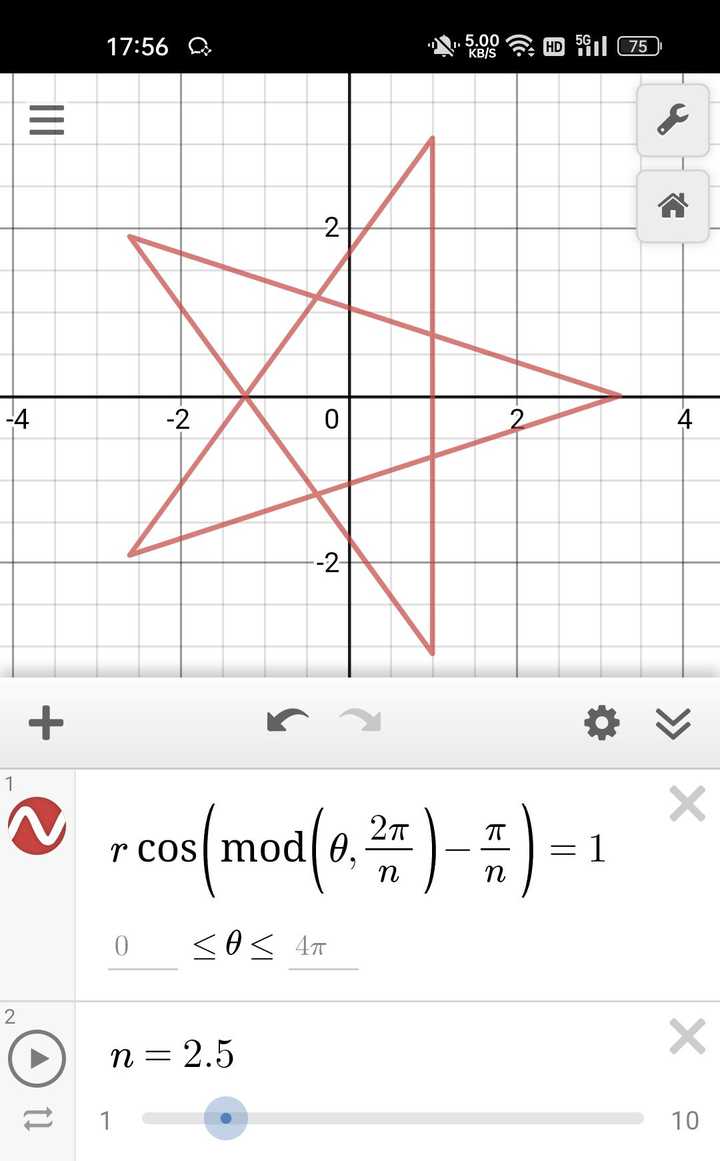Edit the slider minimum value 1
Image resolution: width=720 pixels, height=1161 pixels.
[105, 1119]
